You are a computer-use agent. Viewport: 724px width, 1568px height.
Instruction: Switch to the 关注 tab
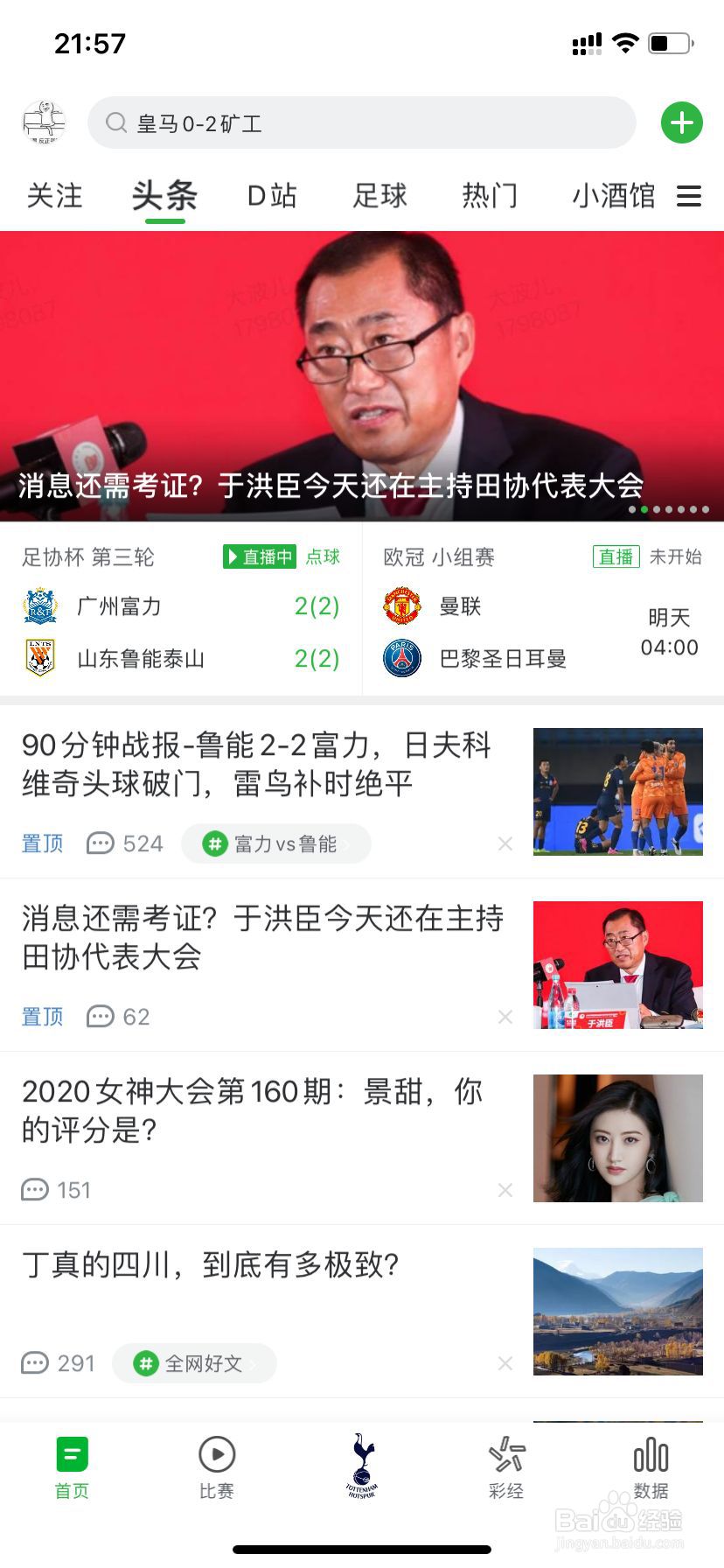(x=54, y=196)
